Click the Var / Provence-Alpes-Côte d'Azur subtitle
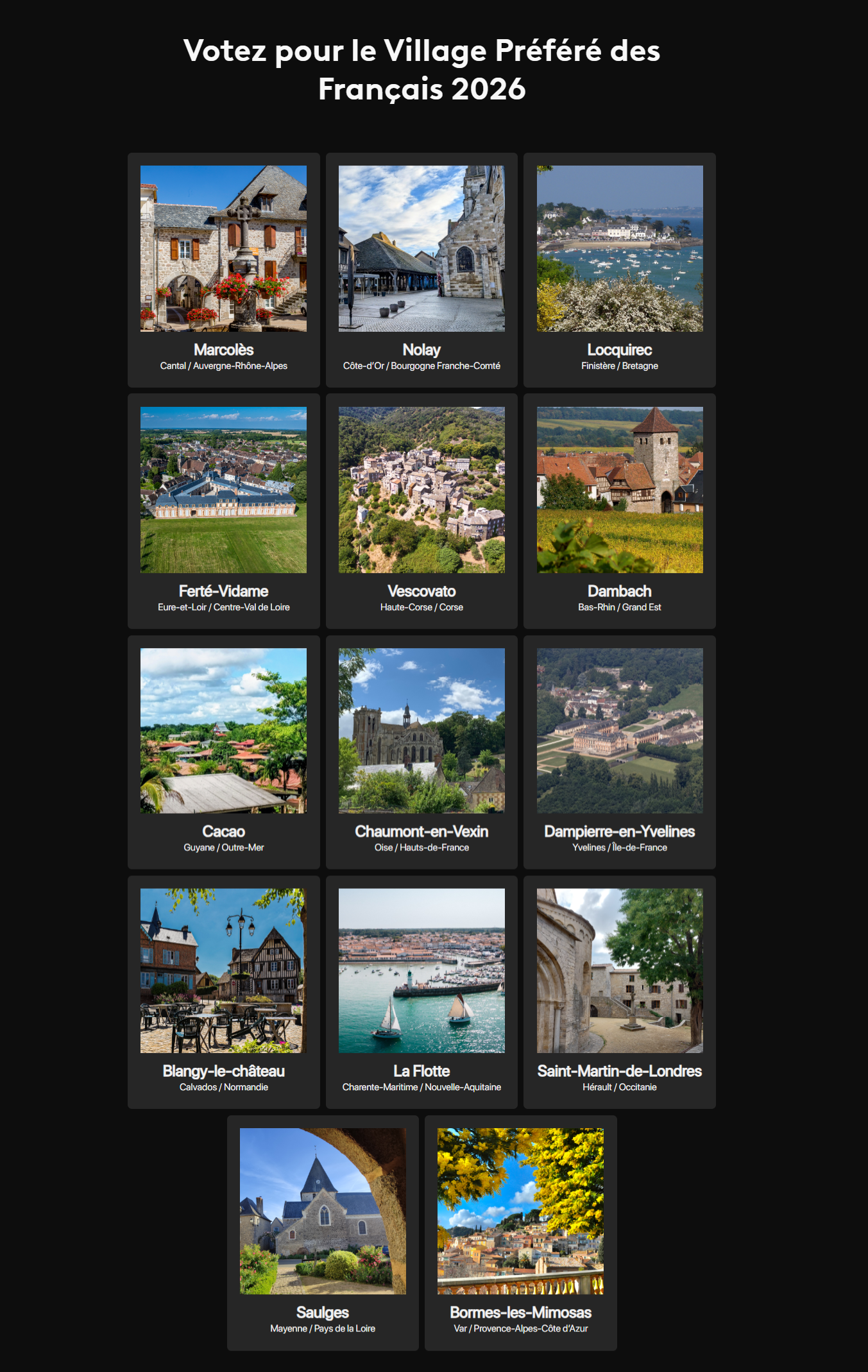This screenshot has width=868, height=1372. point(520,1328)
